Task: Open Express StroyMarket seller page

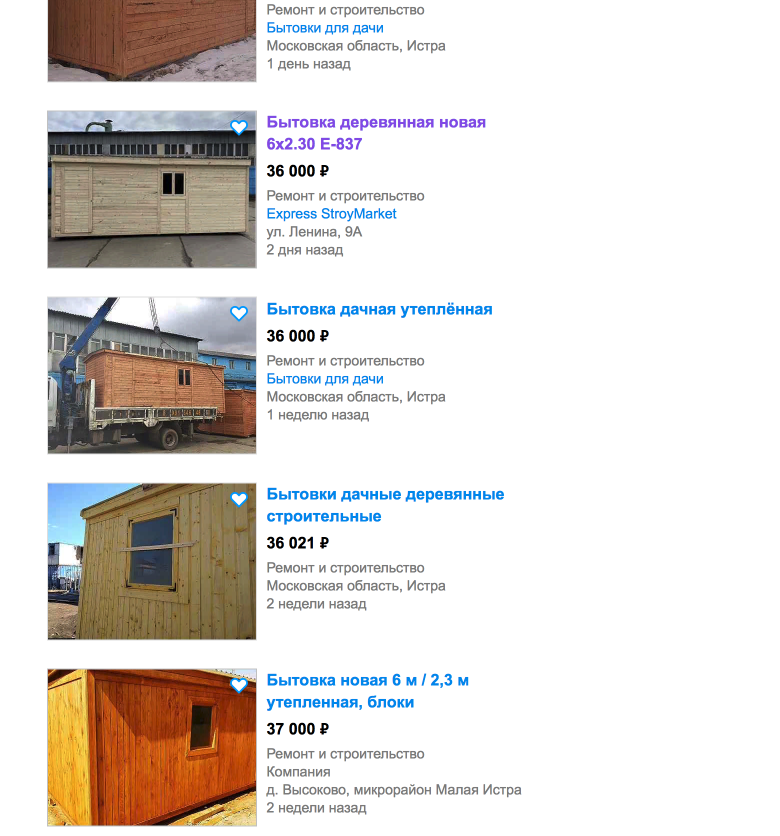Action: (331, 214)
